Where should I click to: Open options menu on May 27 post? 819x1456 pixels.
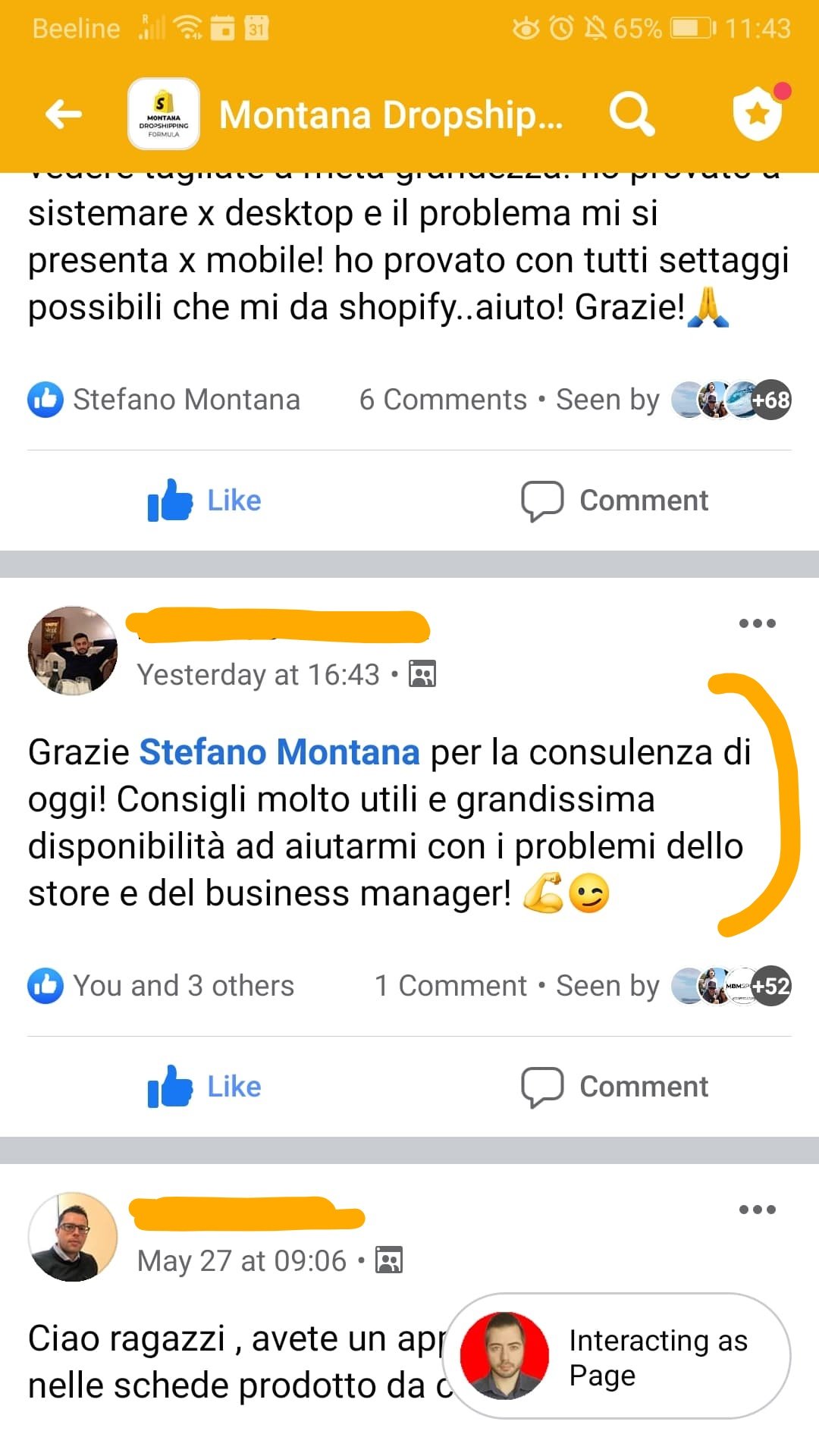[x=757, y=1210]
